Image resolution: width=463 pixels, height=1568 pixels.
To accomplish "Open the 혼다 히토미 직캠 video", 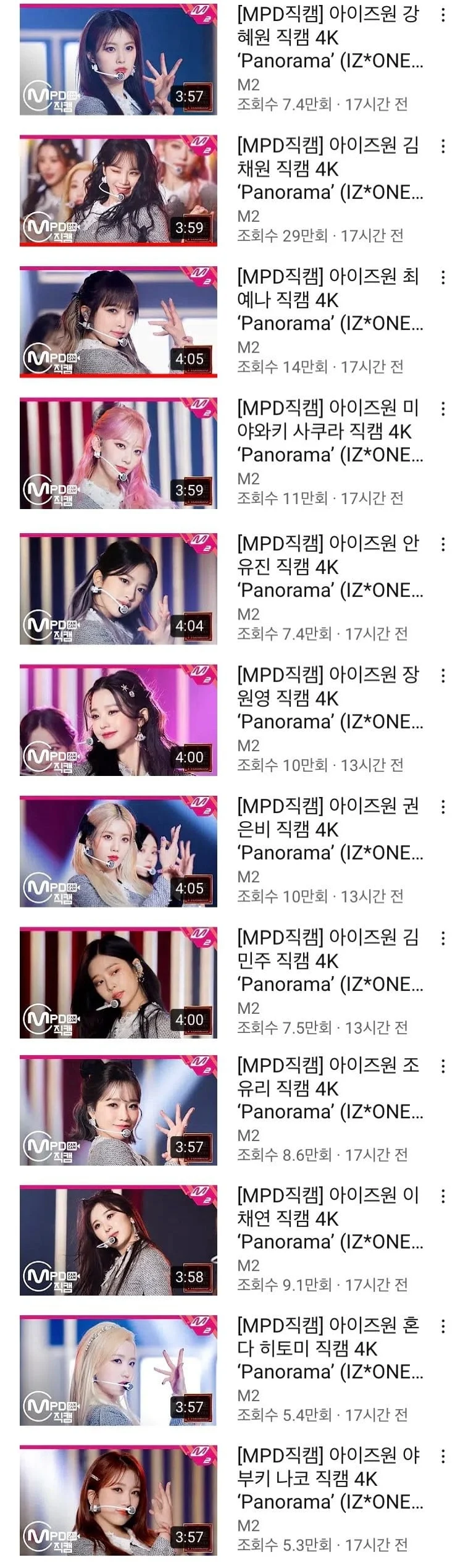I will 119,1370.
